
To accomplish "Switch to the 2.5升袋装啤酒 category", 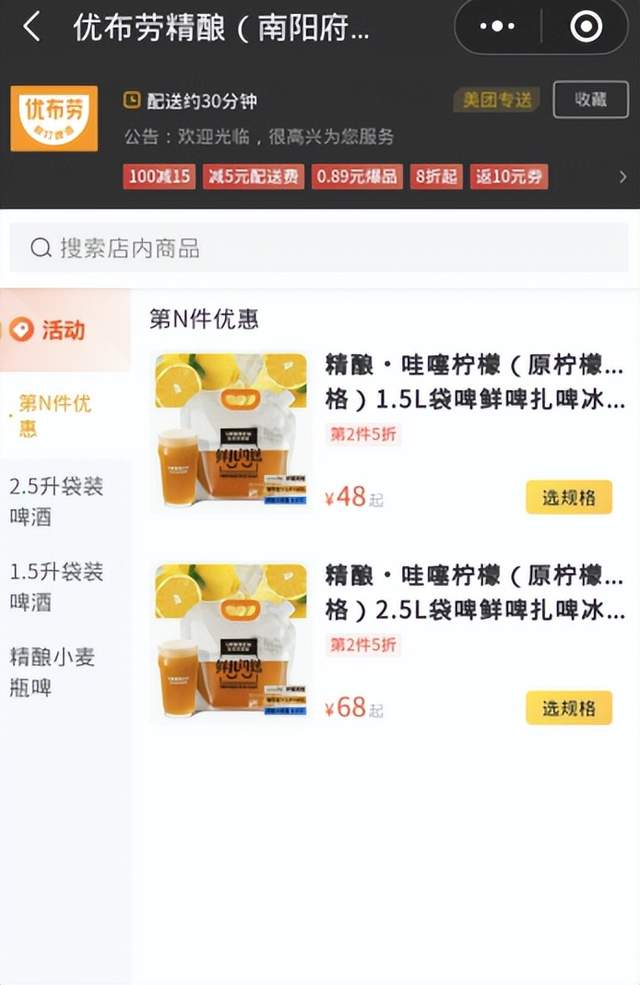I will 57,502.
